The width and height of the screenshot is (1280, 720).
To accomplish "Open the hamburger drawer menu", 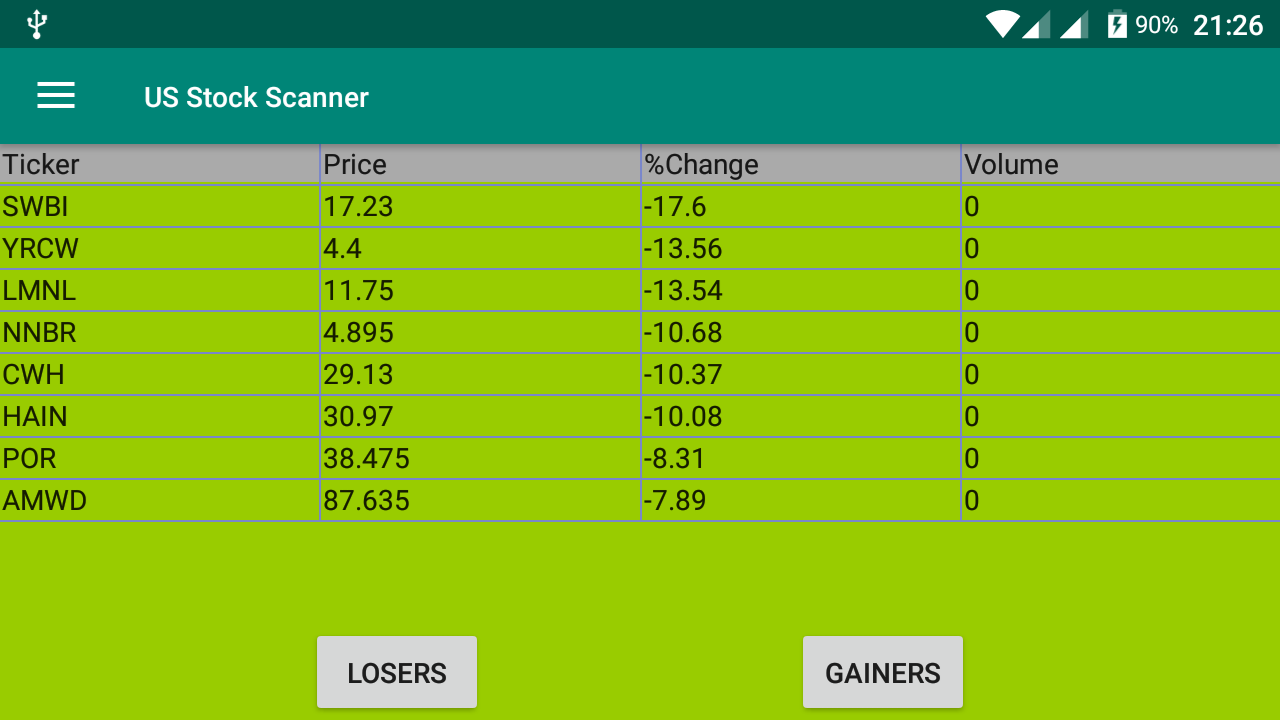I will pos(56,96).
